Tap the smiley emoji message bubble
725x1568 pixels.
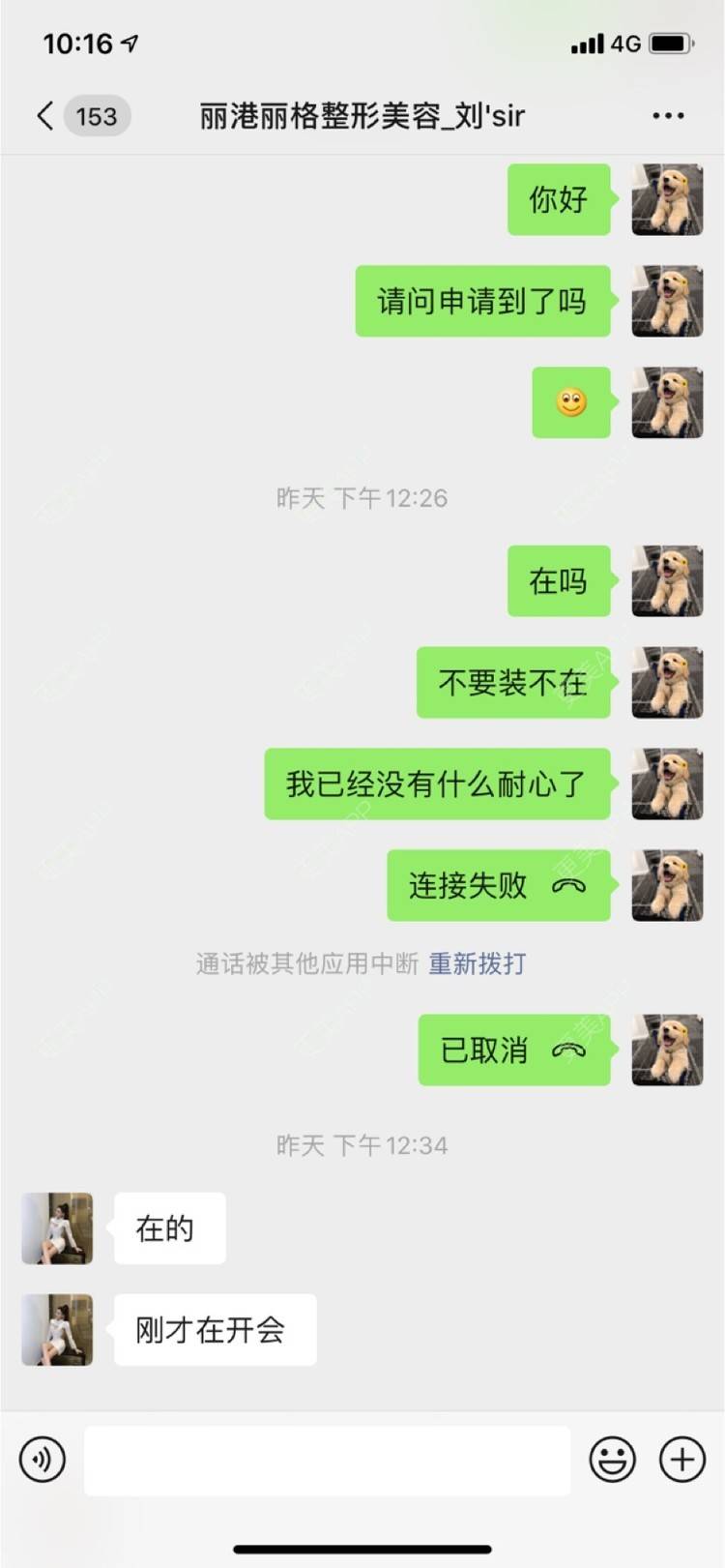coord(570,404)
